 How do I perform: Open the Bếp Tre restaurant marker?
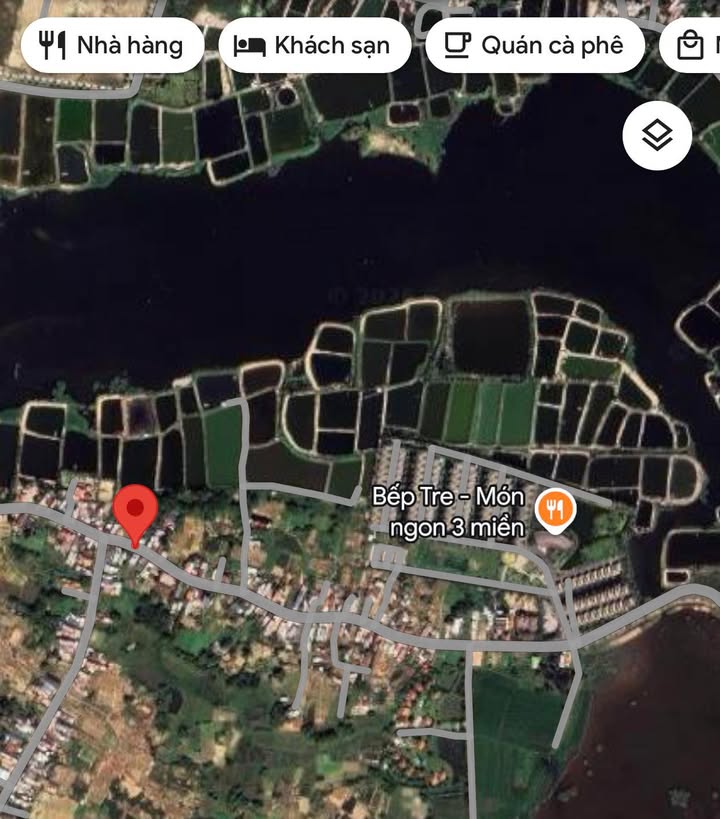click(556, 511)
